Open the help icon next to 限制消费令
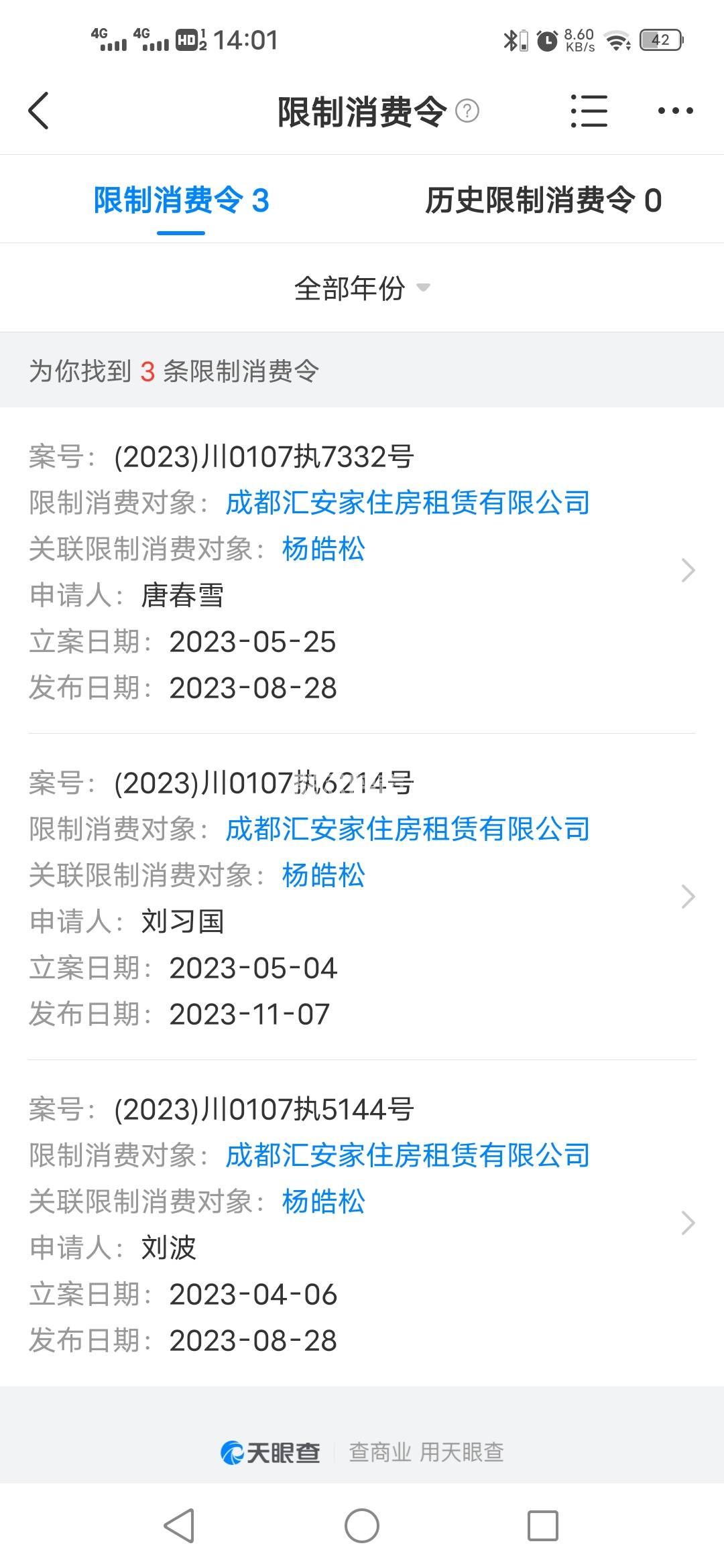 467,111
